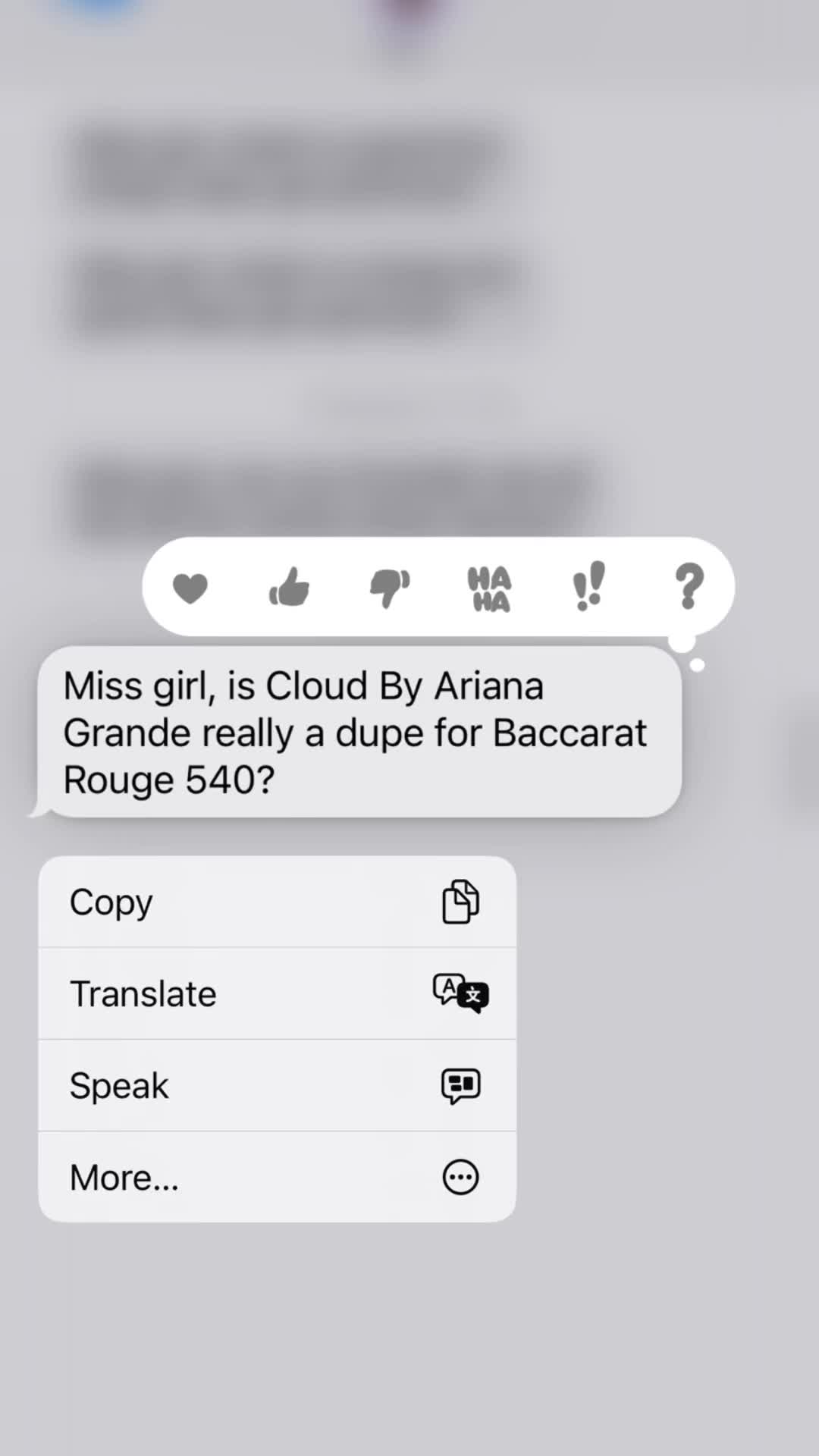Emphasize message with exclamation marks
The image size is (819, 1456).
[588, 586]
